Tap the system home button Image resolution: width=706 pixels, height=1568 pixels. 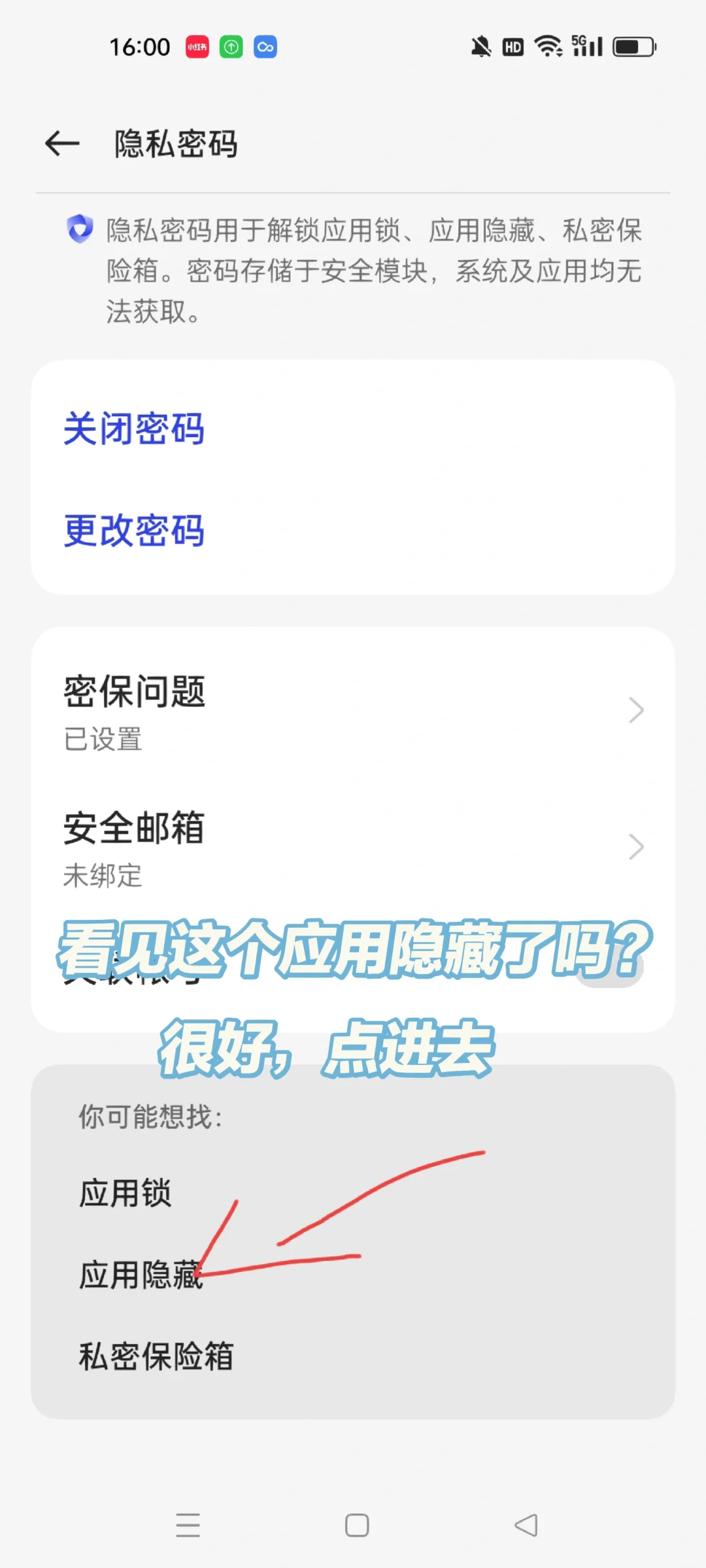coord(357,1526)
